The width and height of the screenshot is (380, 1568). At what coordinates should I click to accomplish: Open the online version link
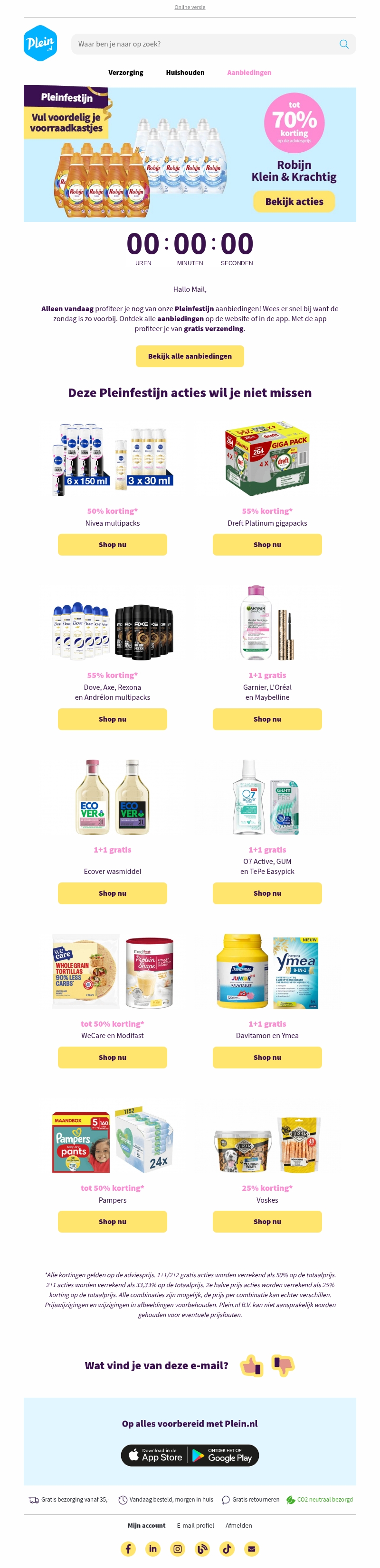(x=190, y=7)
